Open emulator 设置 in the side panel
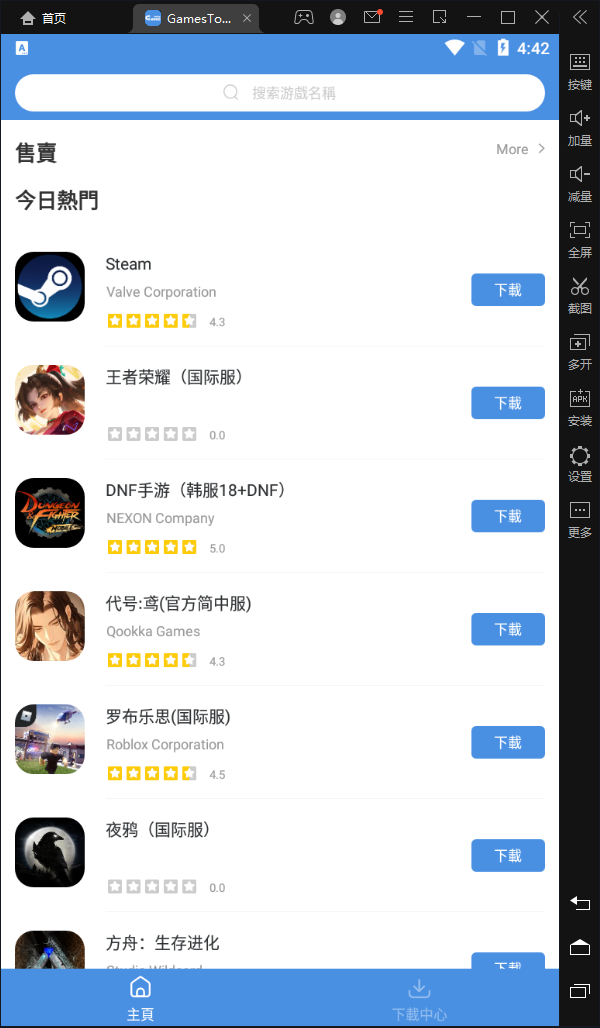600x1028 pixels. tap(580, 464)
